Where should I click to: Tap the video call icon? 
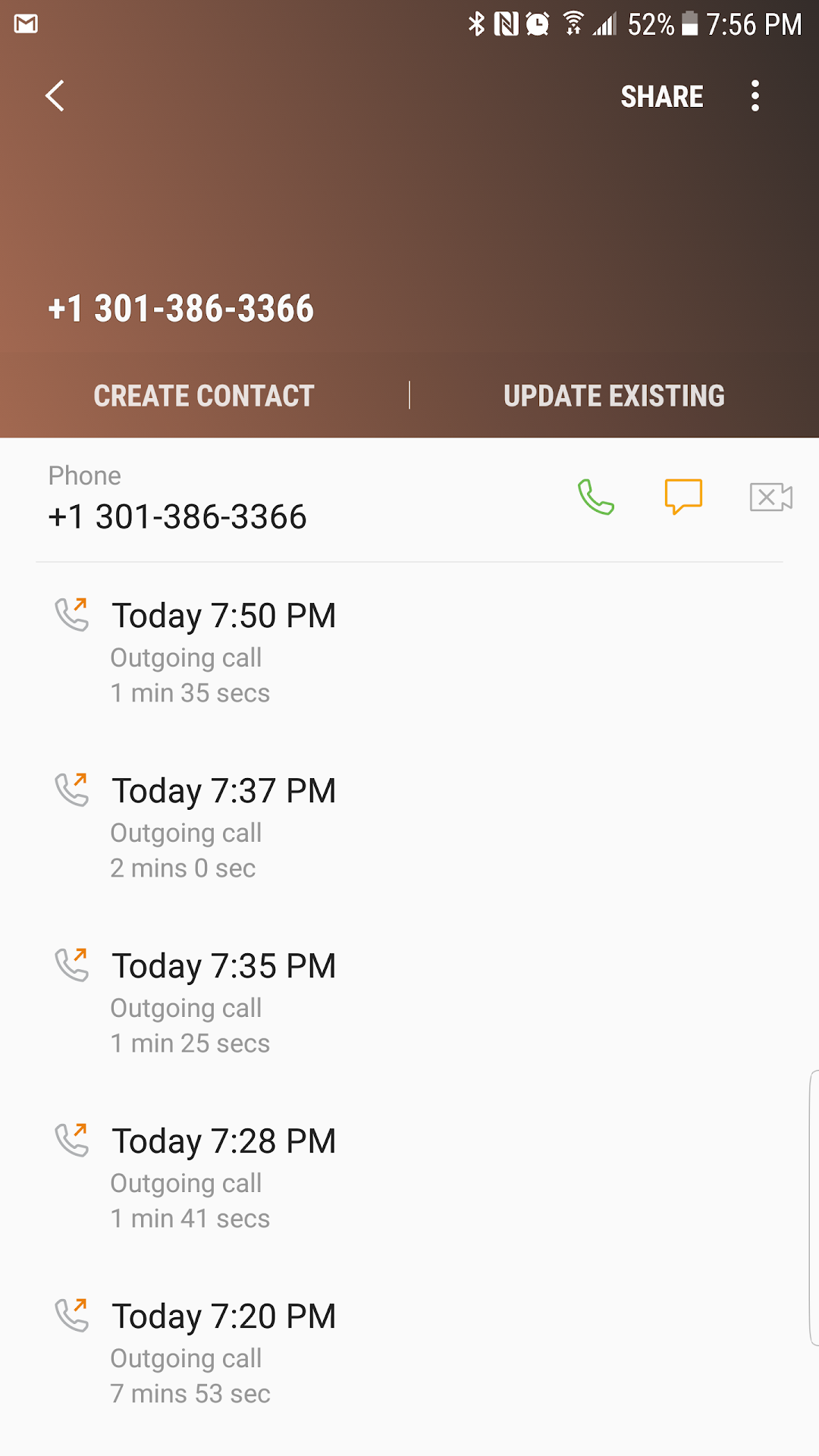(770, 497)
